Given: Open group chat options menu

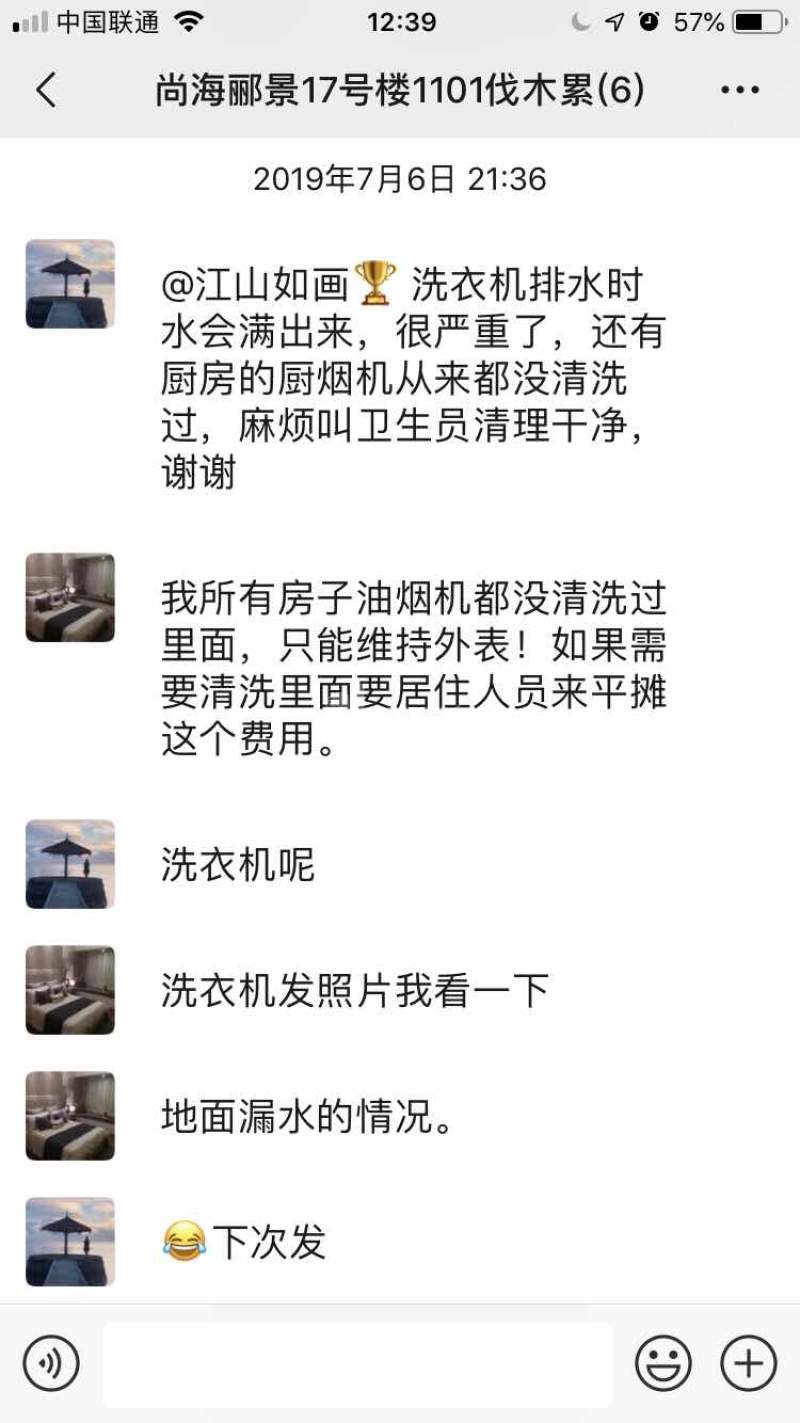Looking at the screenshot, I should pyautogui.click(x=739, y=91).
